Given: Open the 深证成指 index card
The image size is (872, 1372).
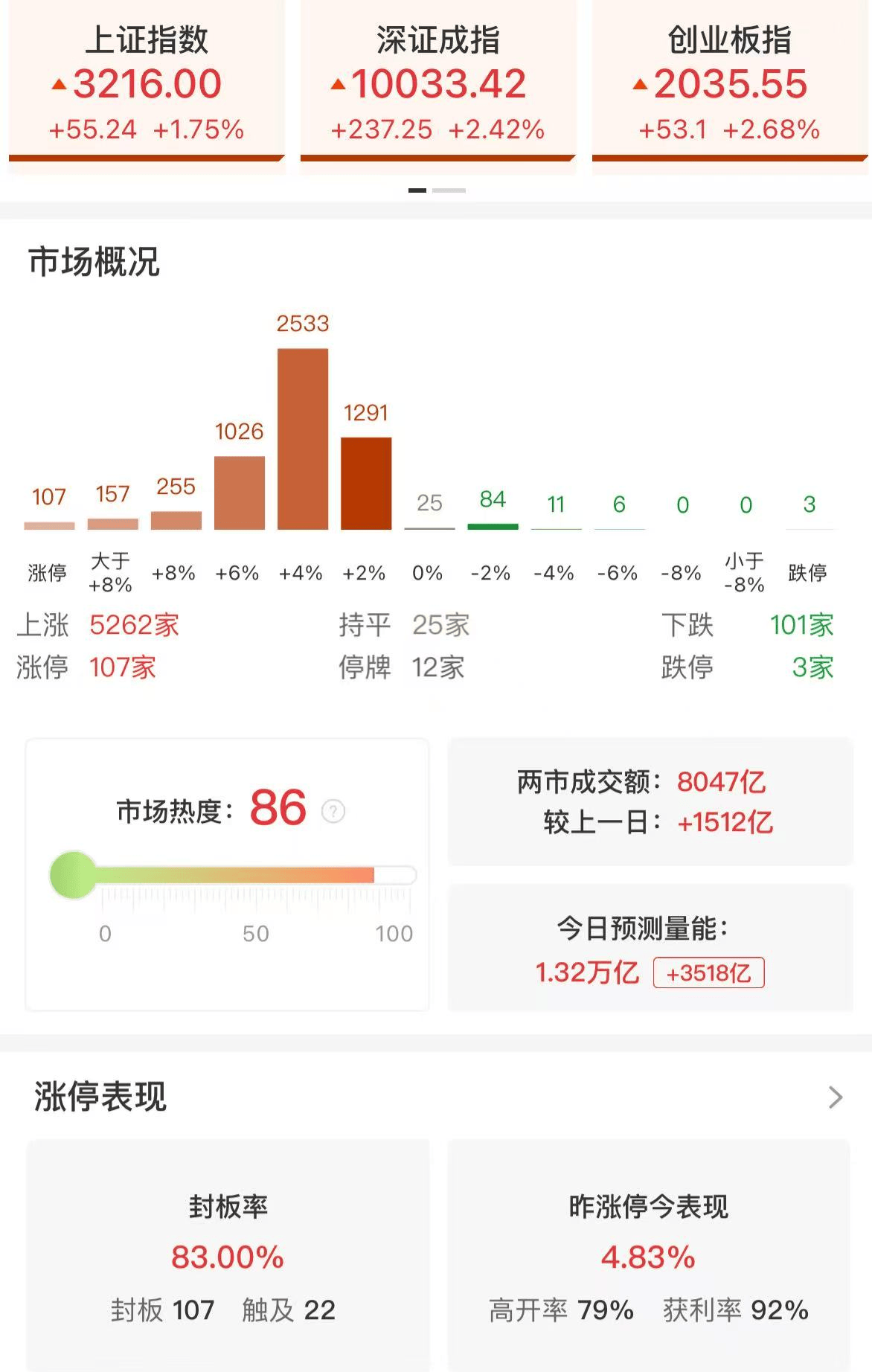Looking at the screenshot, I should 436,82.
